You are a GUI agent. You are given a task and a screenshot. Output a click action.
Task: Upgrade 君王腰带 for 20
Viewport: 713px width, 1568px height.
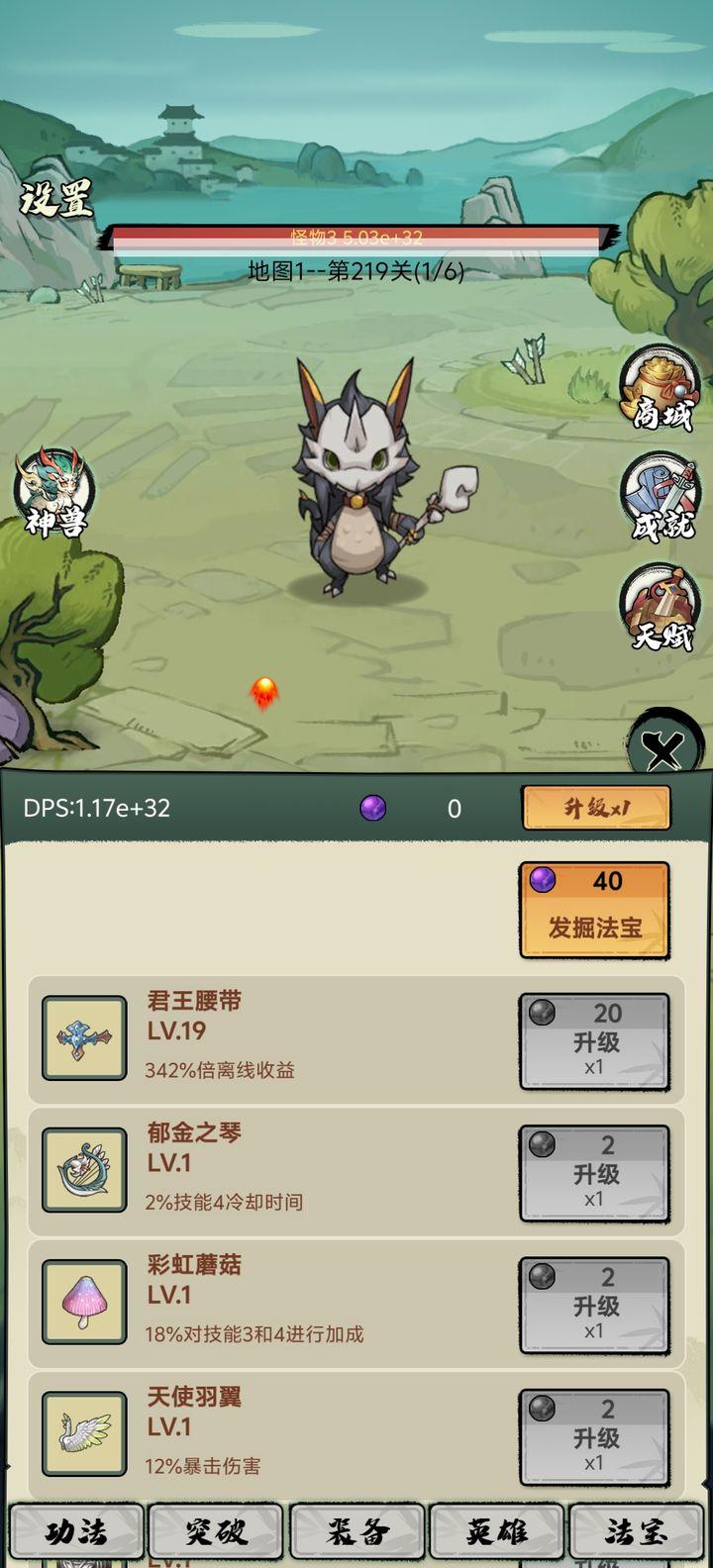pos(594,1040)
